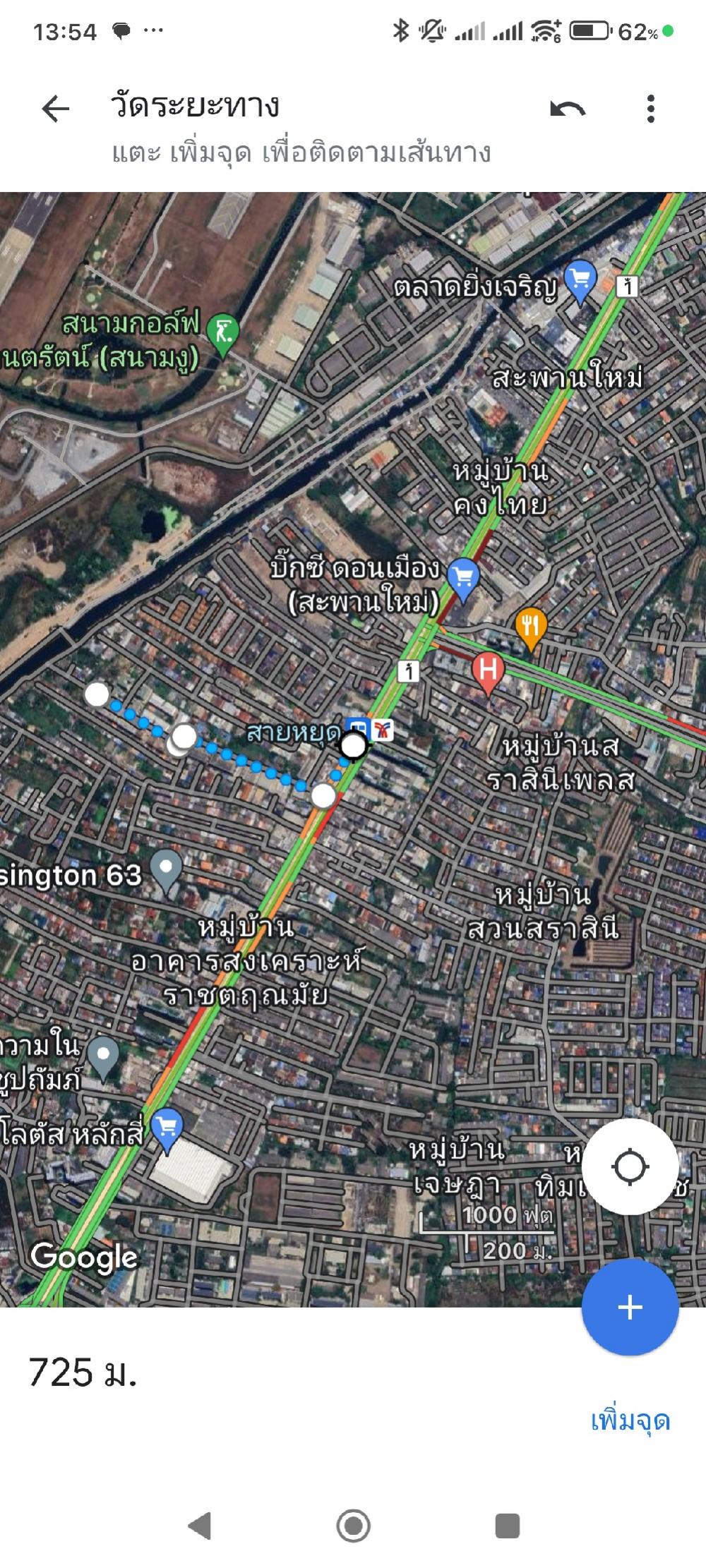Open the three-dot overflow menu
Image resolution: width=706 pixels, height=1568 pixels.
(x=651, y=109)
